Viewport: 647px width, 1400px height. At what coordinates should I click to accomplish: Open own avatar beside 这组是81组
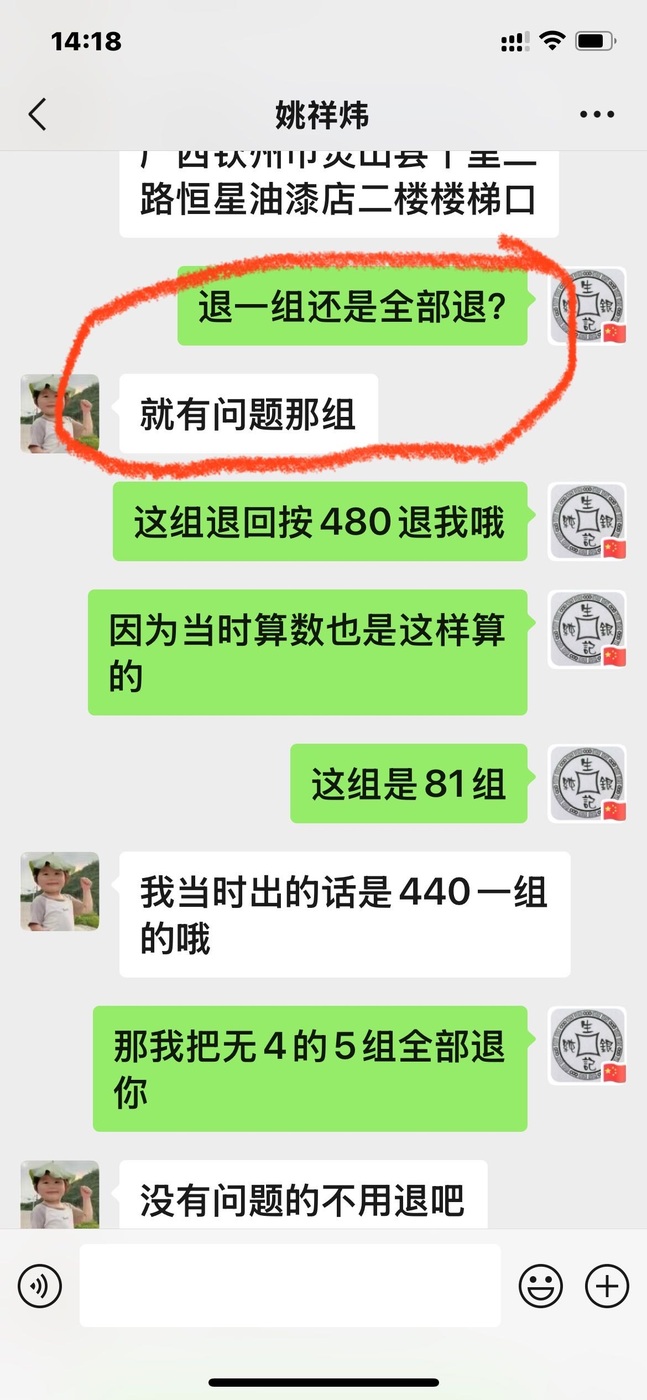click(x=588, y=783)
